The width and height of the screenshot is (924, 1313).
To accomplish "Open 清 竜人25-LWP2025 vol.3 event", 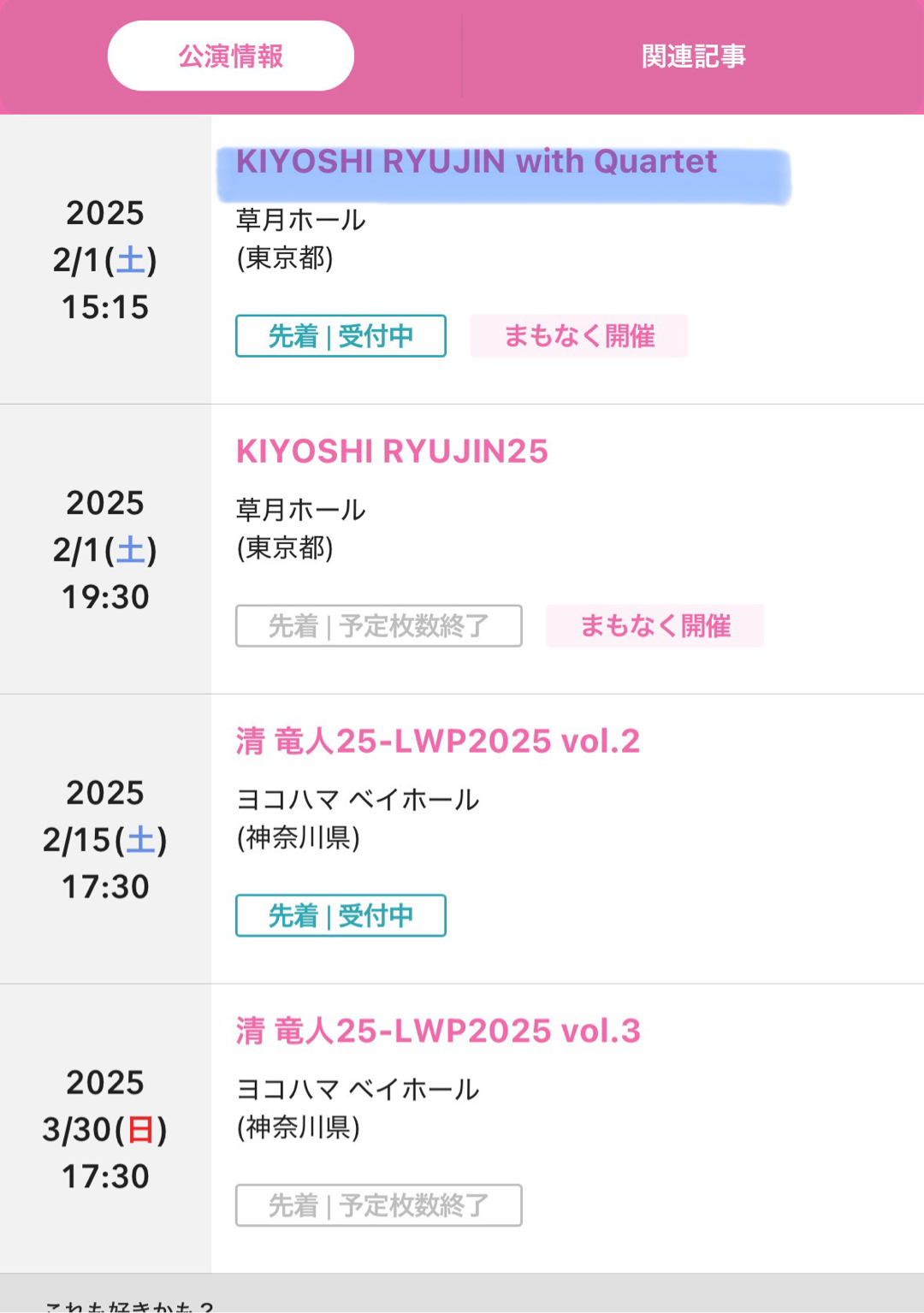I will pos(437,1032).
